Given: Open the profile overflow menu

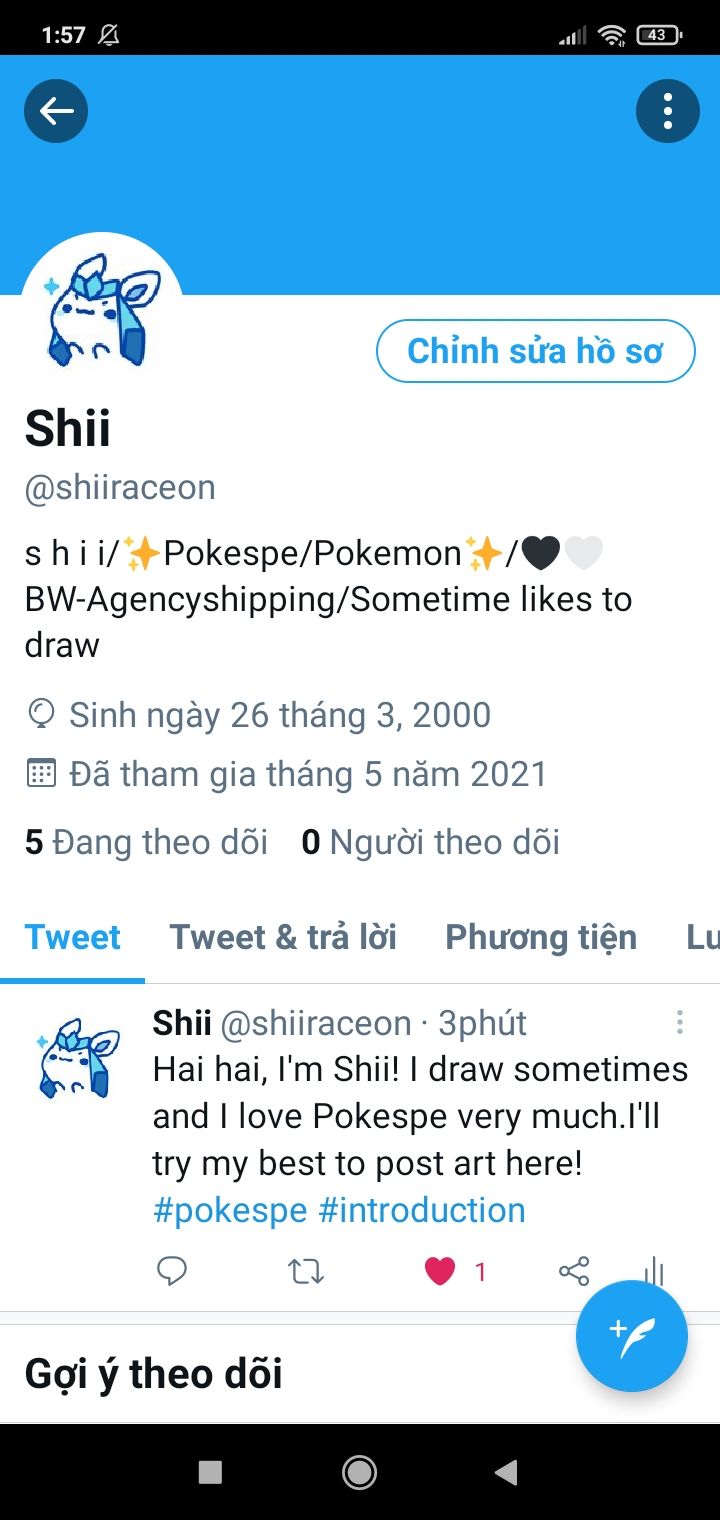Looking at the screenshot, I should [x=667, y=111].
